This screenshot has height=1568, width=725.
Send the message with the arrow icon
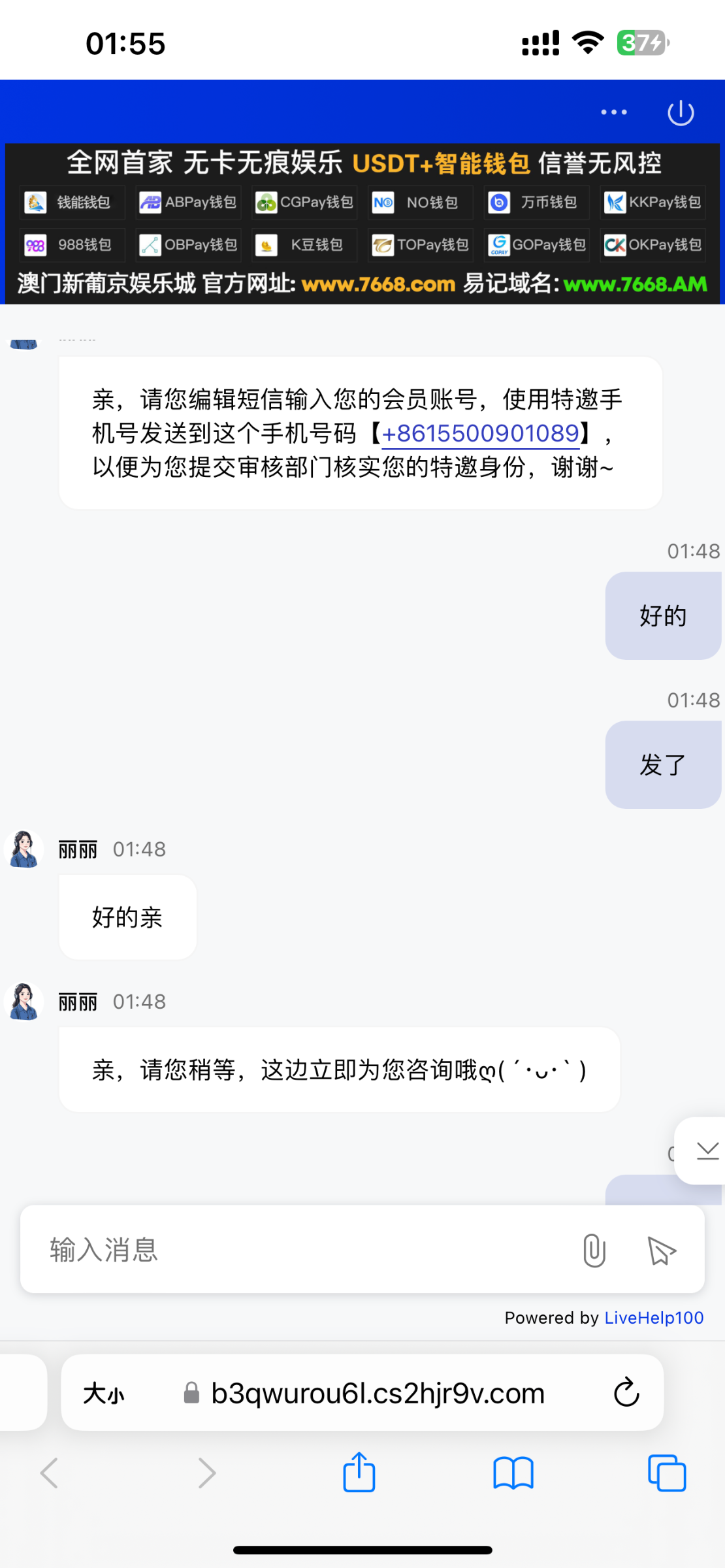[661, 1250]
